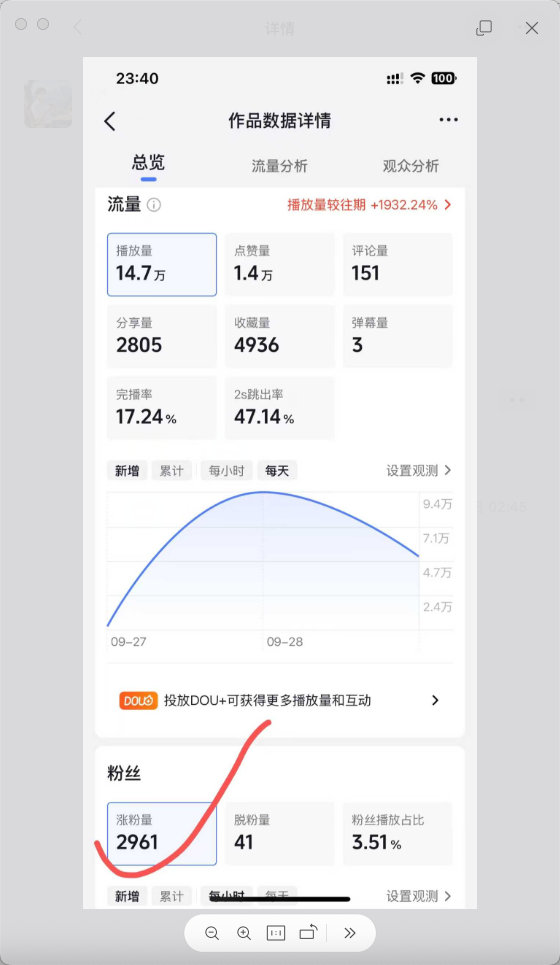Show image at 1:1 actual size
This screenshot has width=560, height=965.
(276, 933)
